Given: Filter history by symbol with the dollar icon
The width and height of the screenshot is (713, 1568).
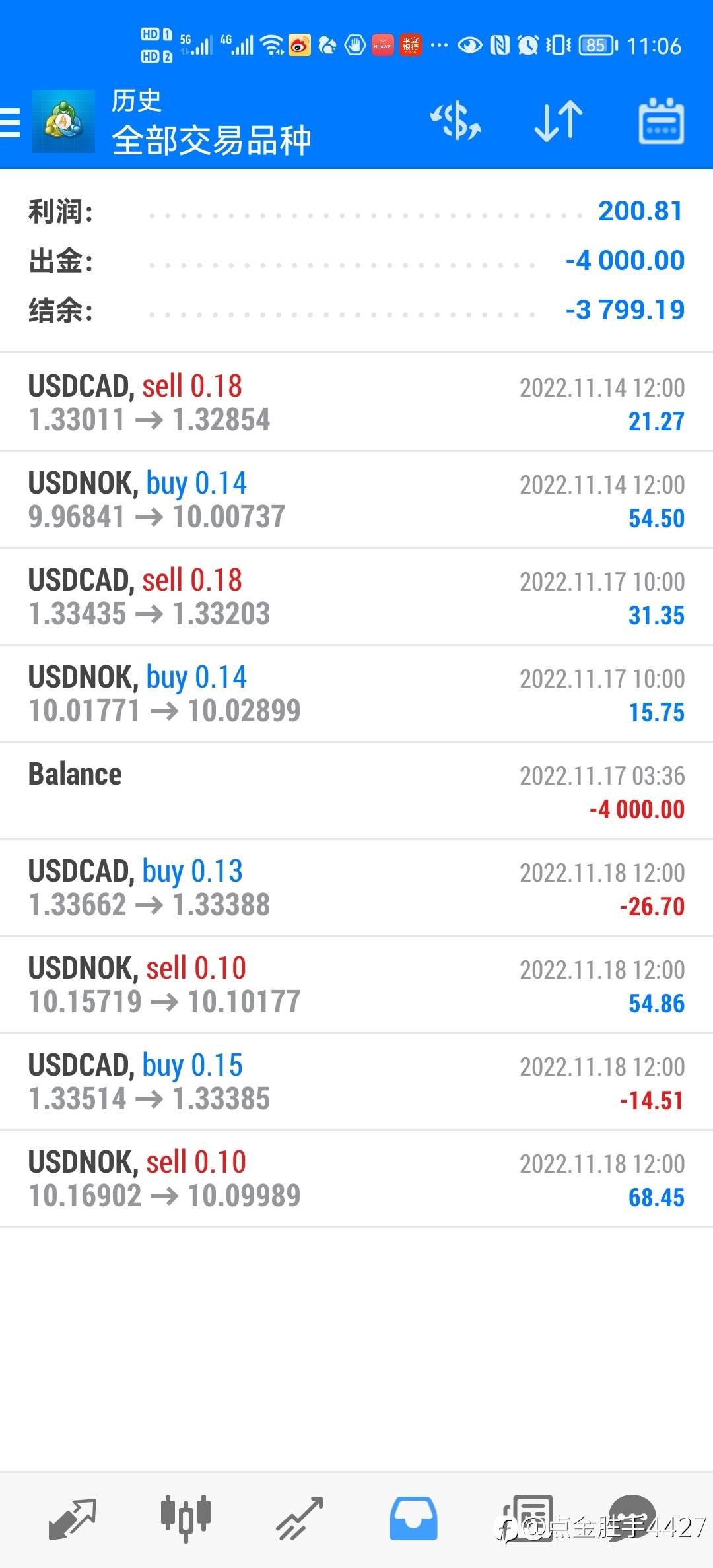Looking at the screenshot, I should [x=456, y=121].
